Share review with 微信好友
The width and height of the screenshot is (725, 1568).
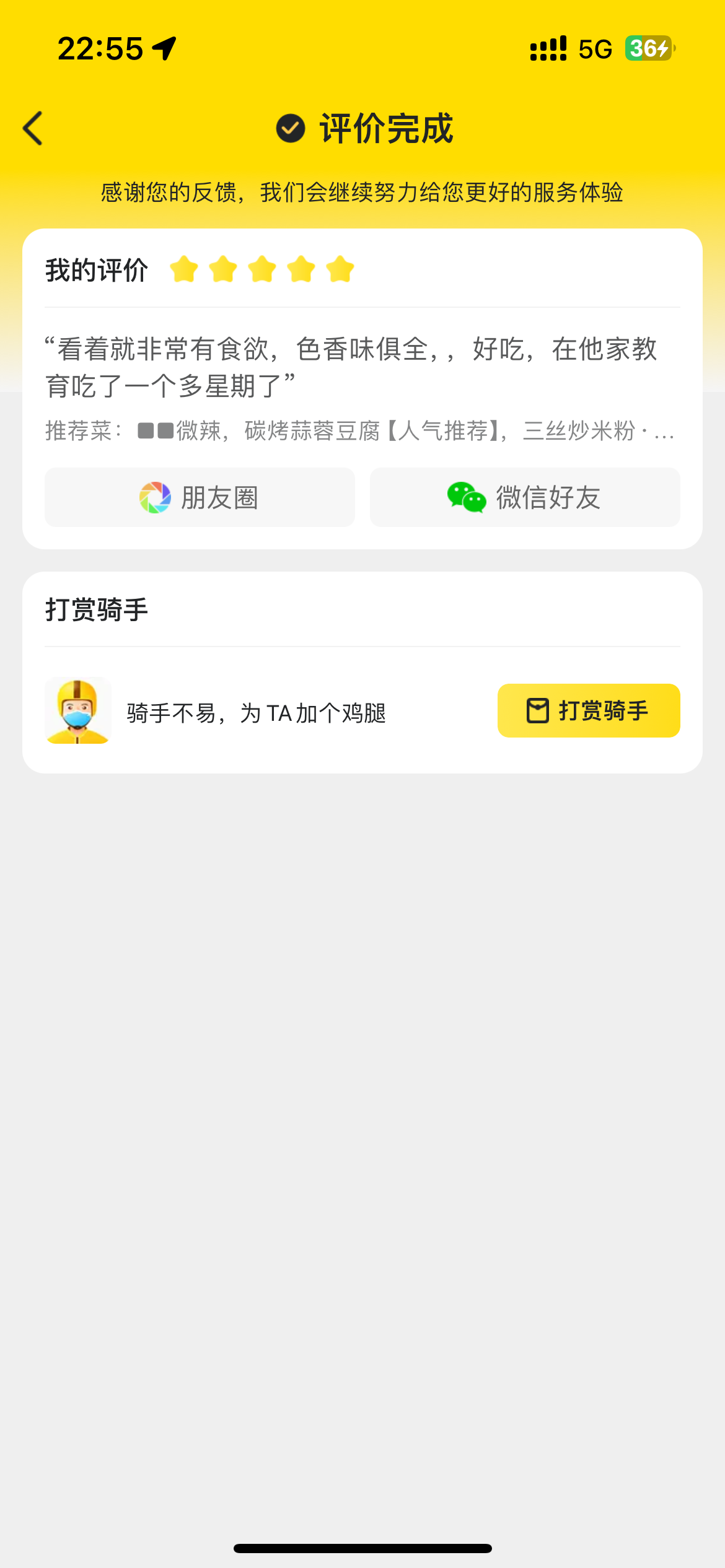(x=525, y=497)
